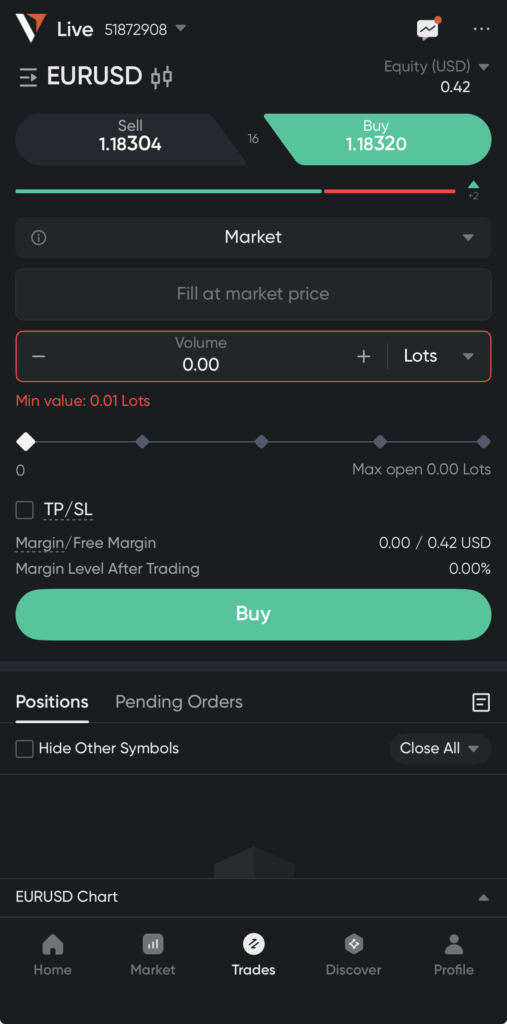Enable the TP/SL checkbox
The image size is (507, 1024).
point(25,509)
